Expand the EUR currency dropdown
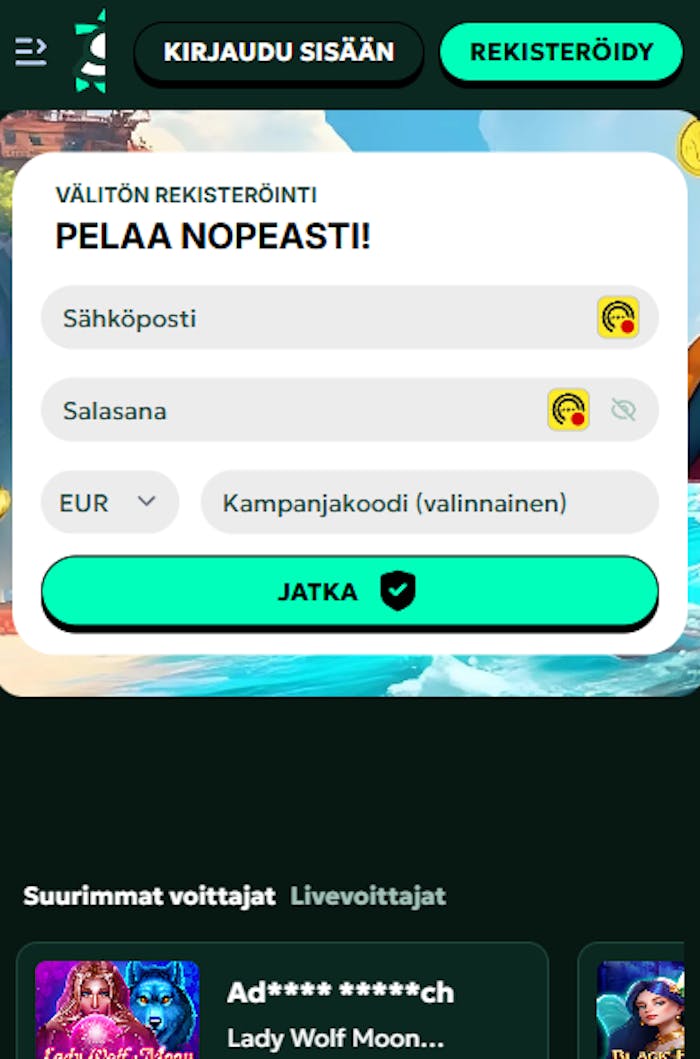700x1059 pixels. pyautogui.click(x=109, y=502)
